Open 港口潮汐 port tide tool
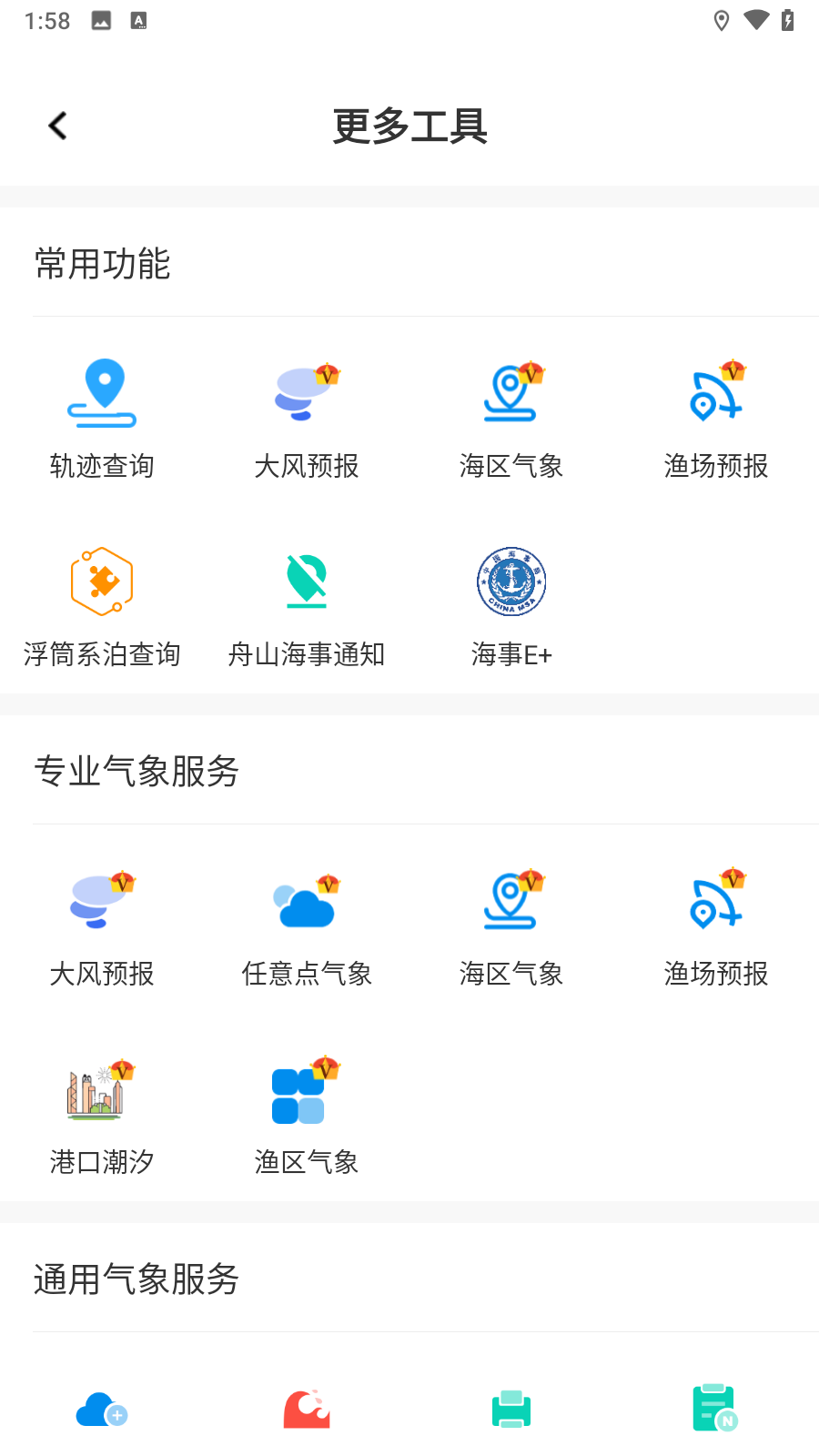This screenshot has width=819, height=1456. click(102, 1115)
